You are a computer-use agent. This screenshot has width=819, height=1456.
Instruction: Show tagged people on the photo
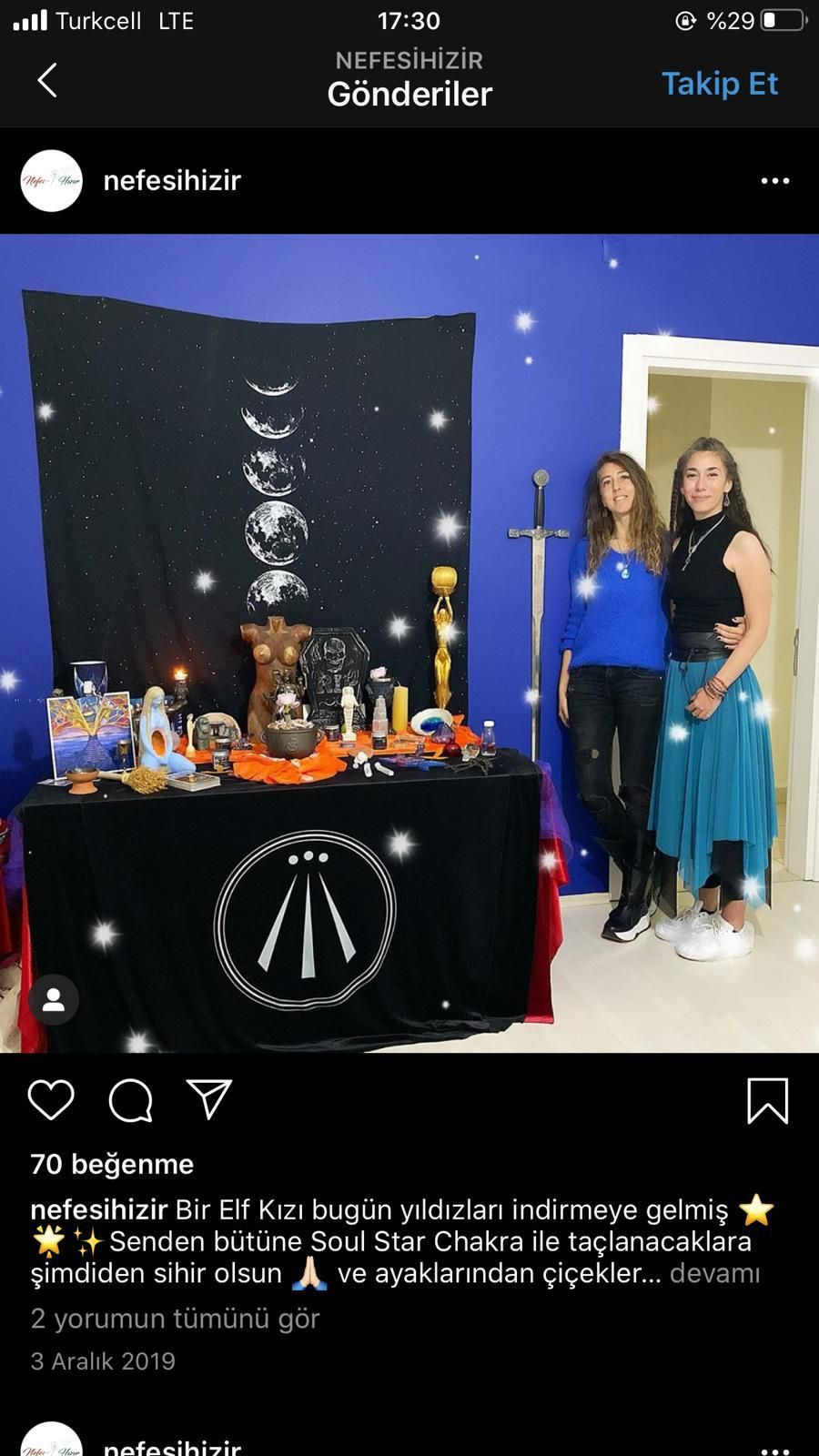tap(54, 1000)
